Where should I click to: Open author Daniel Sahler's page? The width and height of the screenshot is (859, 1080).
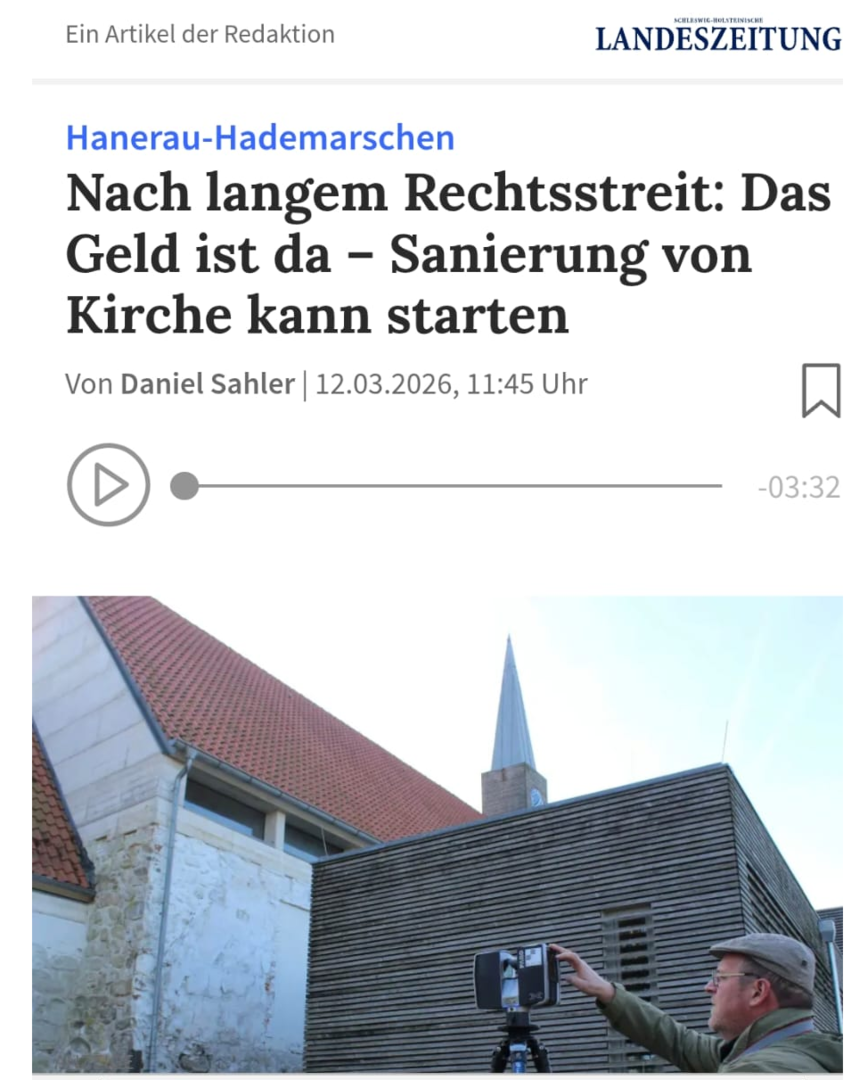click(207, 384)
